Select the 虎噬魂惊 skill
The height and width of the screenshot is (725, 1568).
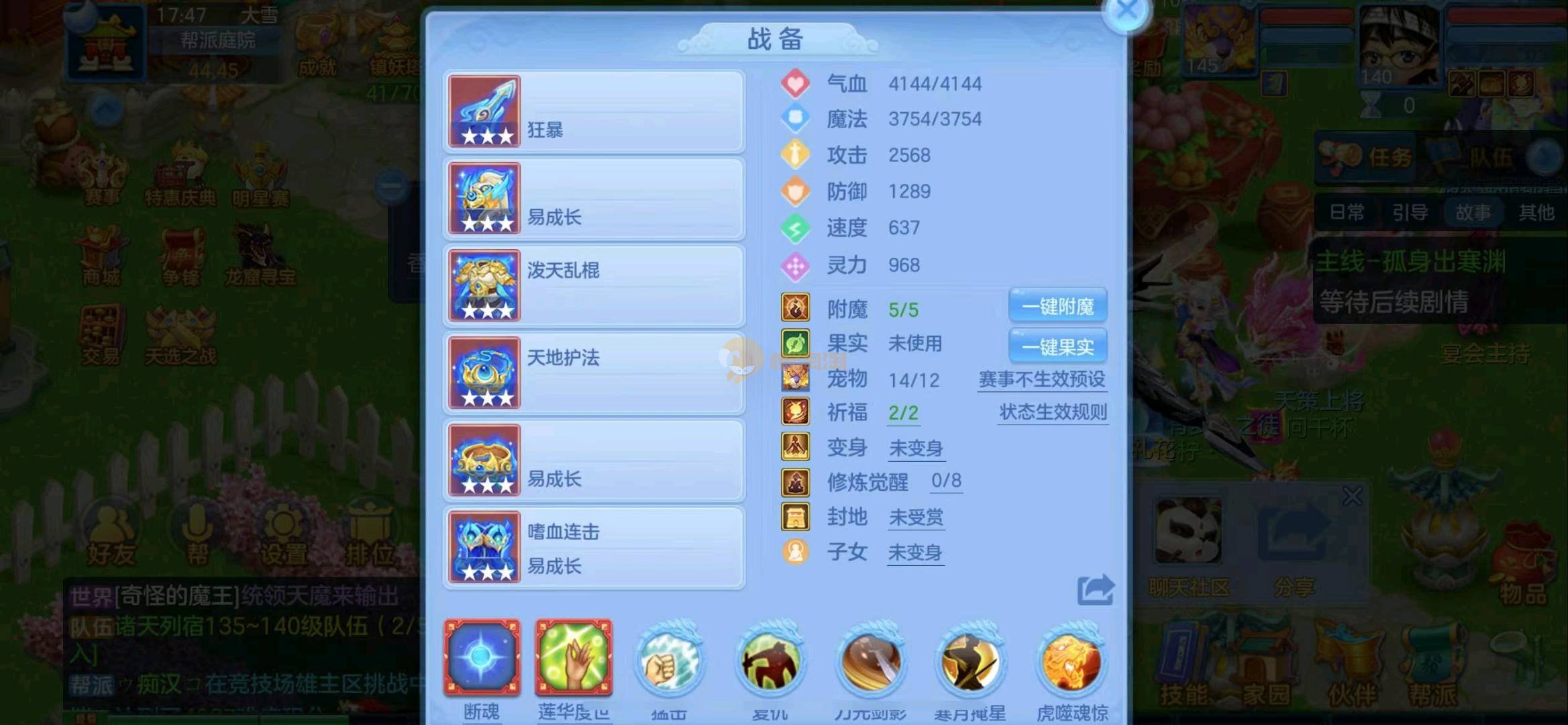1072,661
